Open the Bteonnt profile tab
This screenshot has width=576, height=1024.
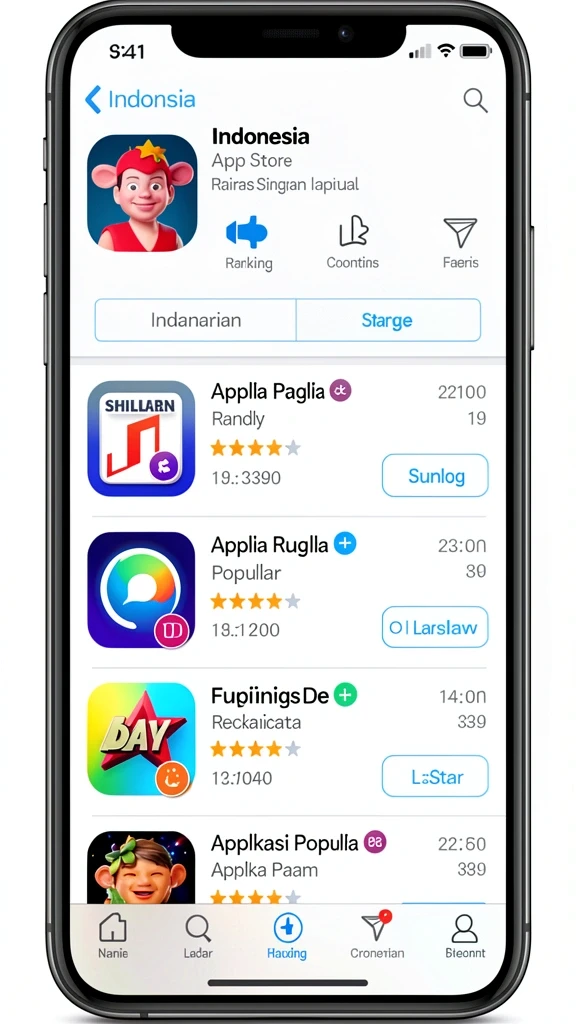[x=464, y=936]
